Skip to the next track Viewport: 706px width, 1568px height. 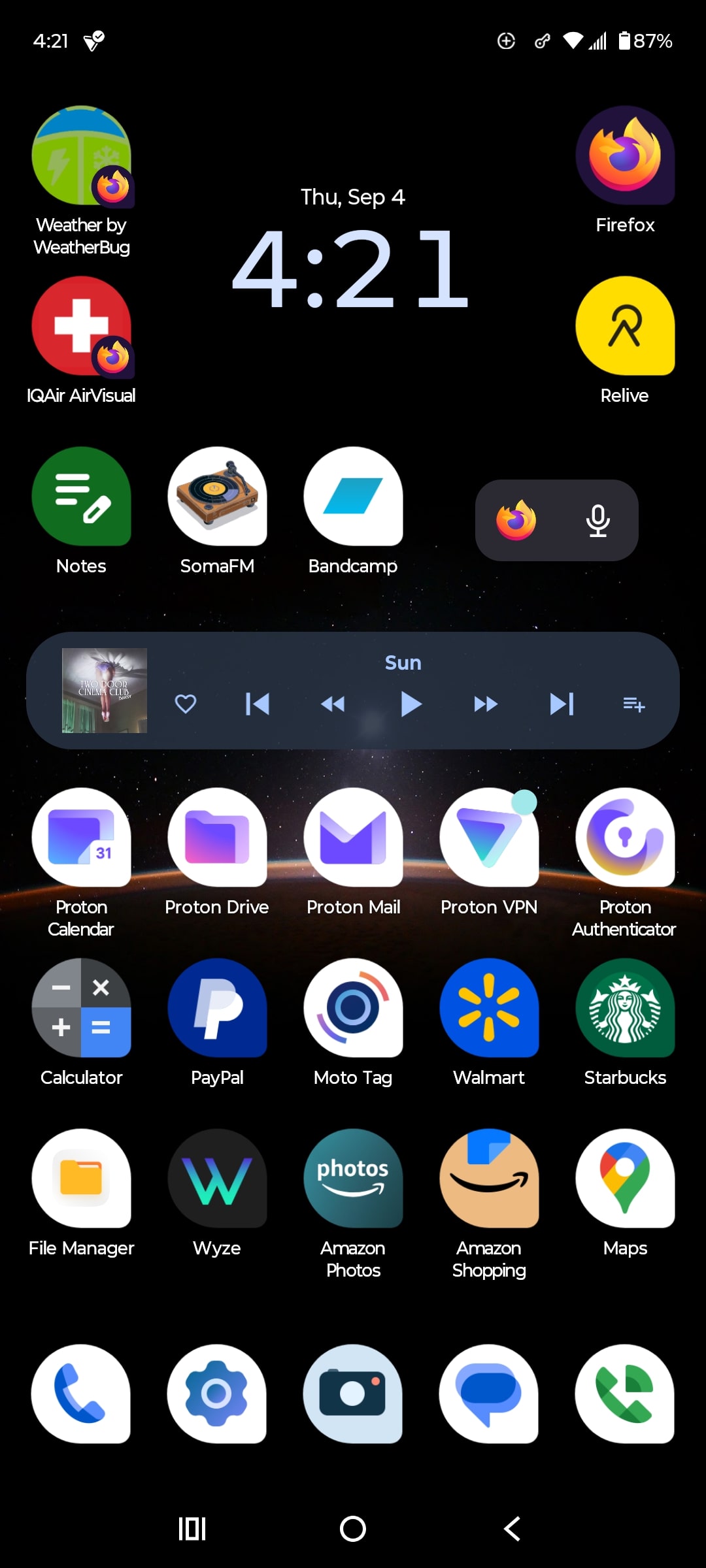[562, 704]
